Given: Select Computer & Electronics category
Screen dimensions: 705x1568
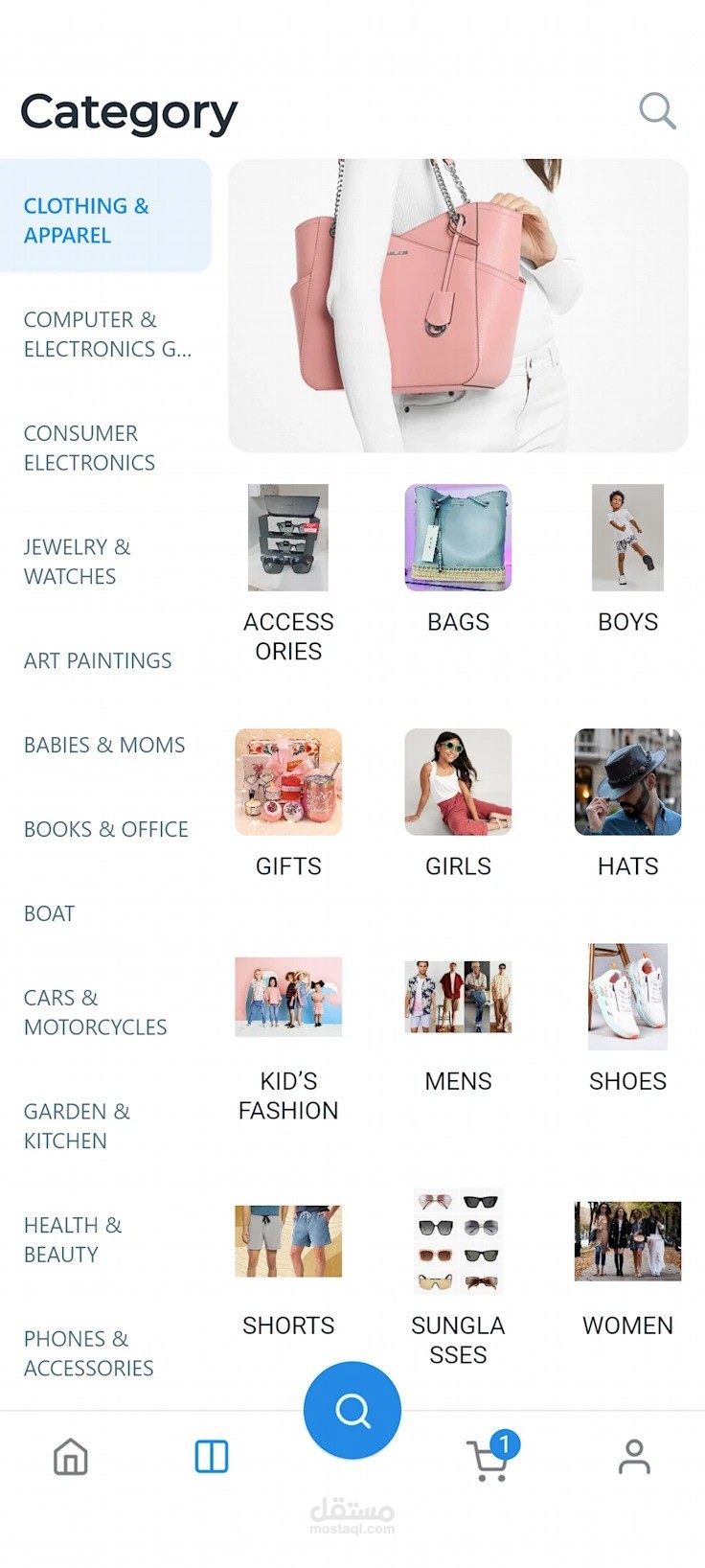Looking at the screenshot, I should tap(107, 334).
